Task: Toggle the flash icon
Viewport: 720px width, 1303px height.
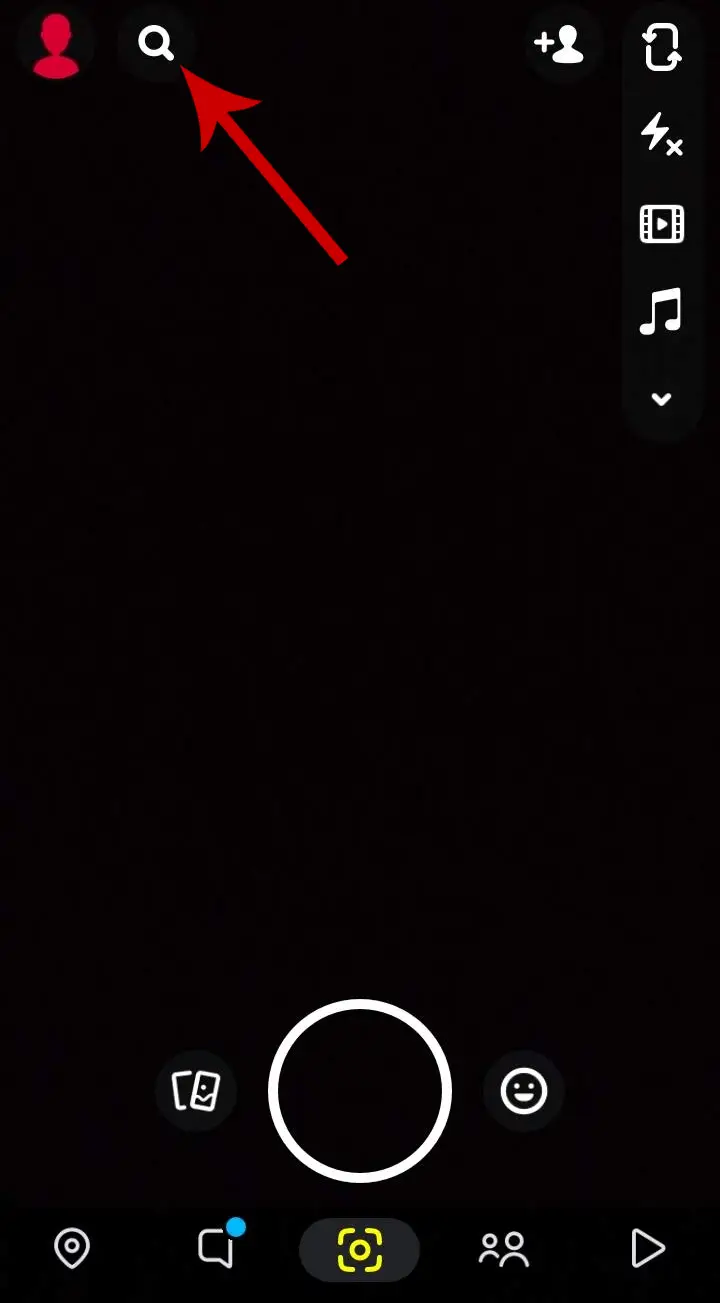Action: pos(662,134)
